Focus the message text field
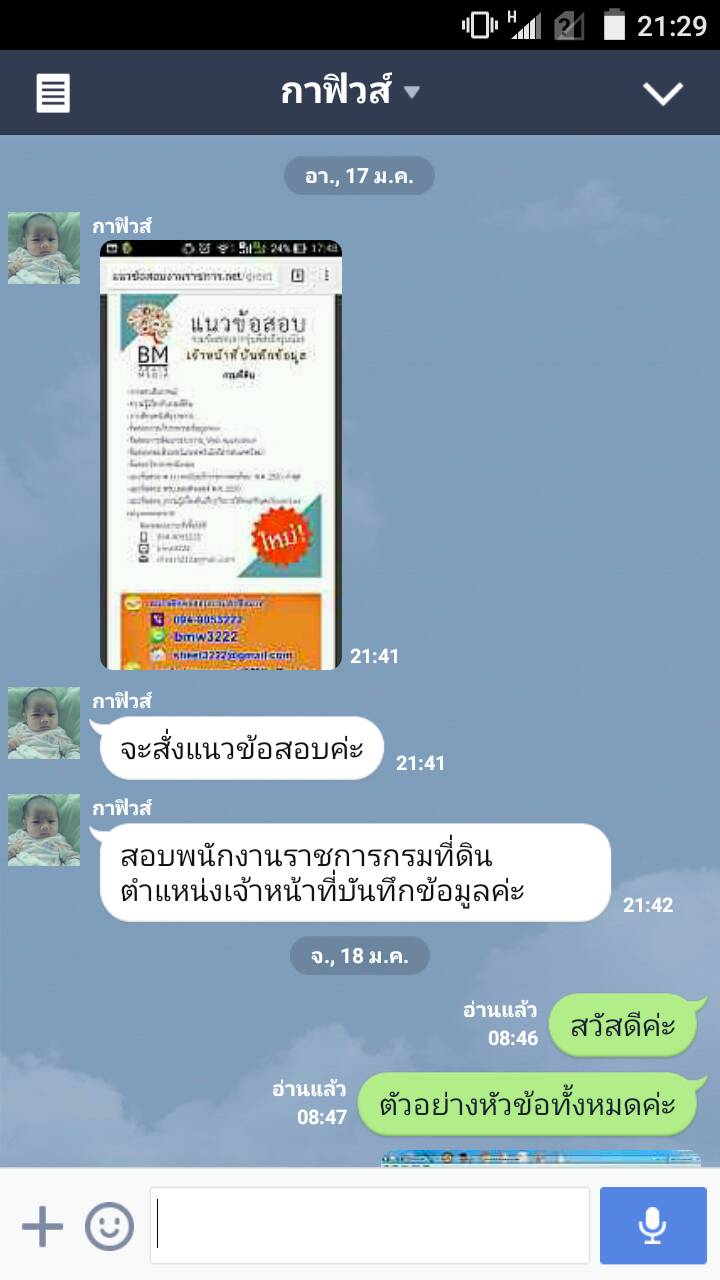Image resolution: width=720 pixels, height=1280 pixels. pyautogui.click(x=370, y=1226)
